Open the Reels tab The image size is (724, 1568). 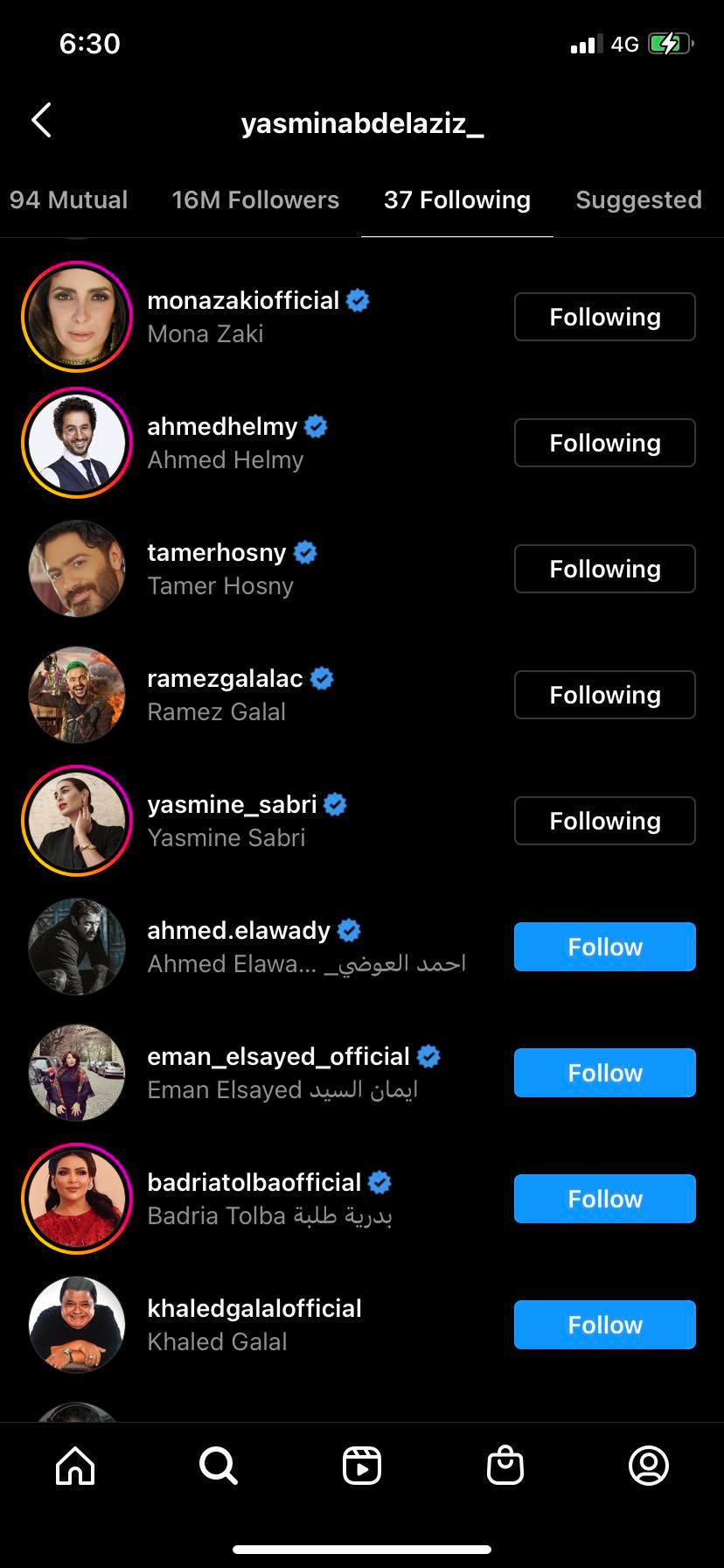point(362,1466)
